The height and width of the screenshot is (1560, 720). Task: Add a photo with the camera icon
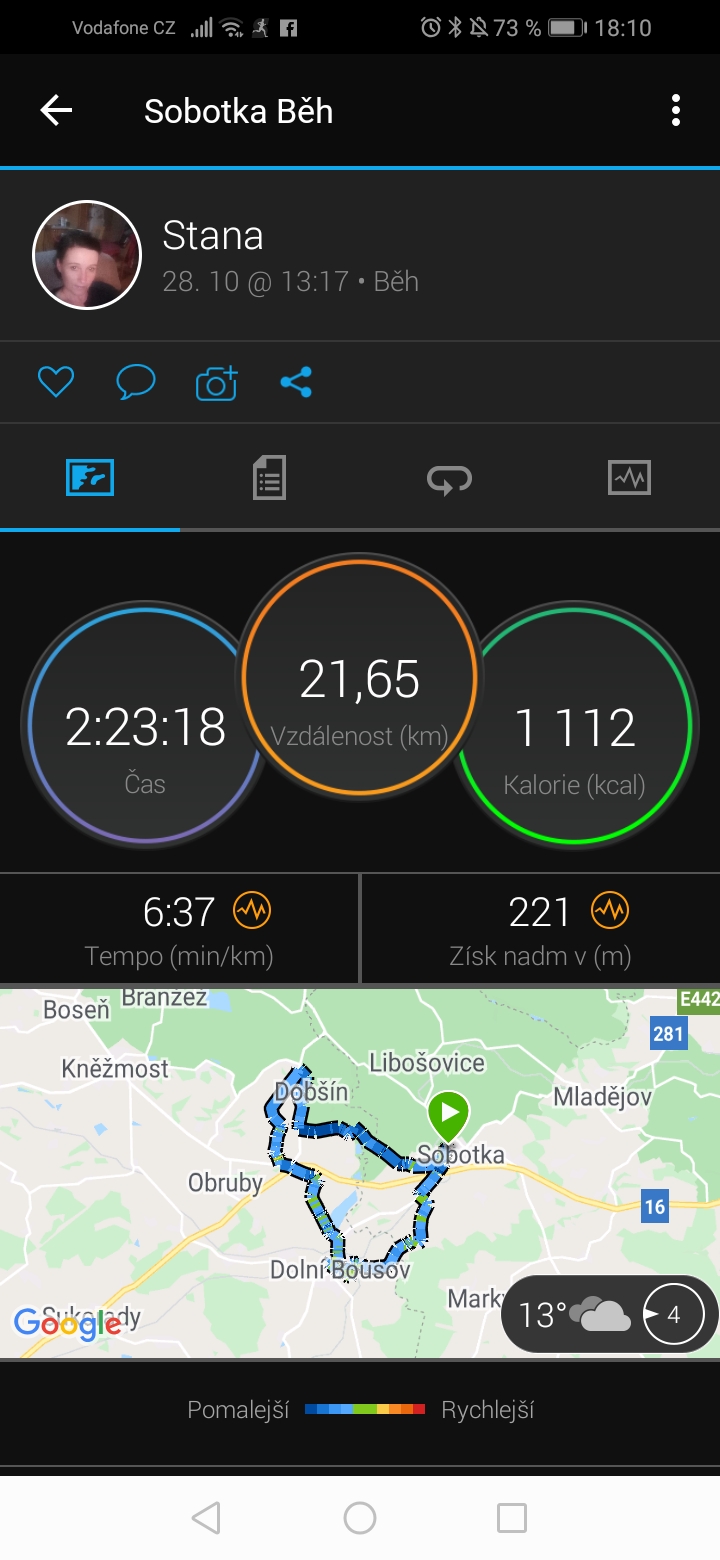click(216, 382)
